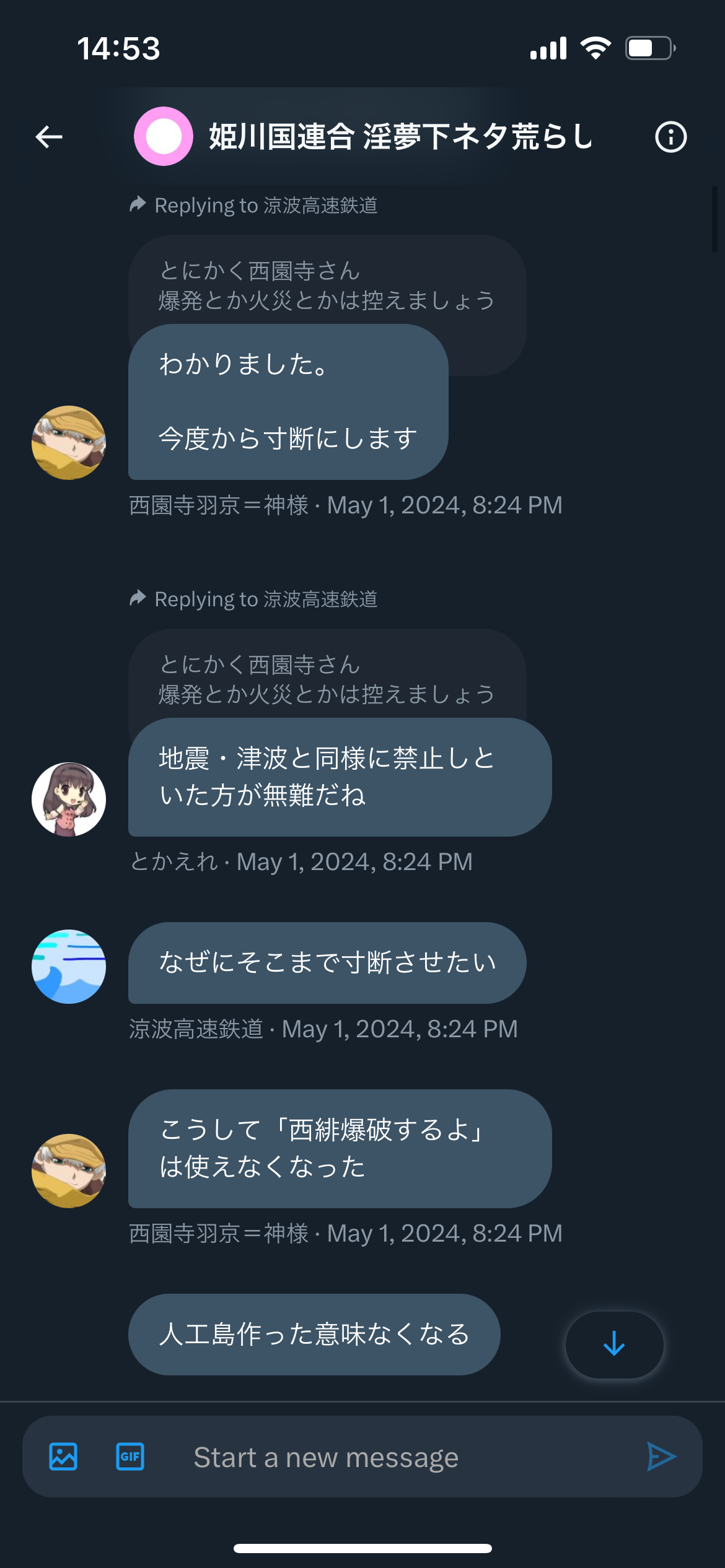Jump to latest messages with down arrow
Image resolution: width=725 pixels, height=1568 pixels.
coord(614,1344)
